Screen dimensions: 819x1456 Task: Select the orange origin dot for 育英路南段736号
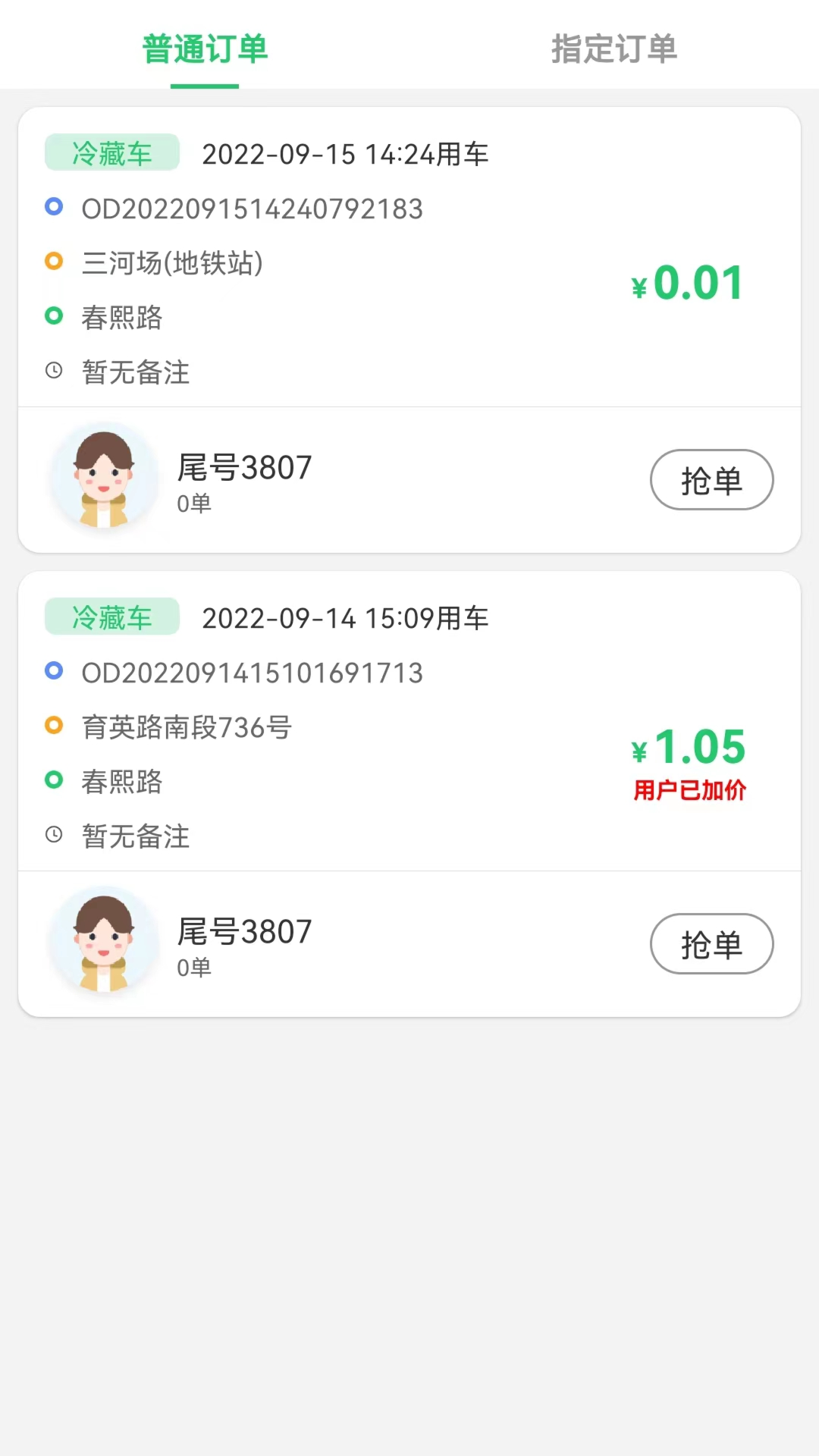(54, 725)
